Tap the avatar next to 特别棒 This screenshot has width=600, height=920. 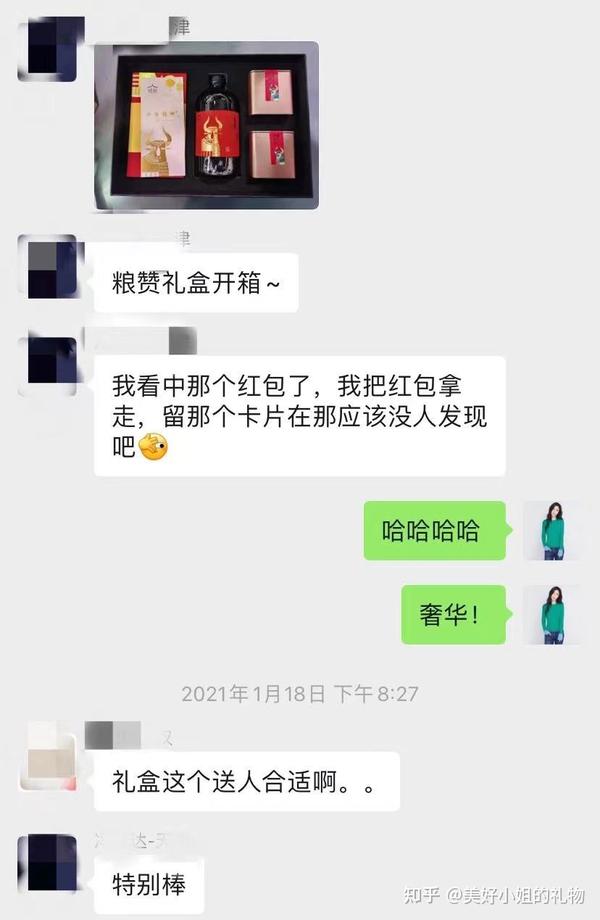(47, 865)
